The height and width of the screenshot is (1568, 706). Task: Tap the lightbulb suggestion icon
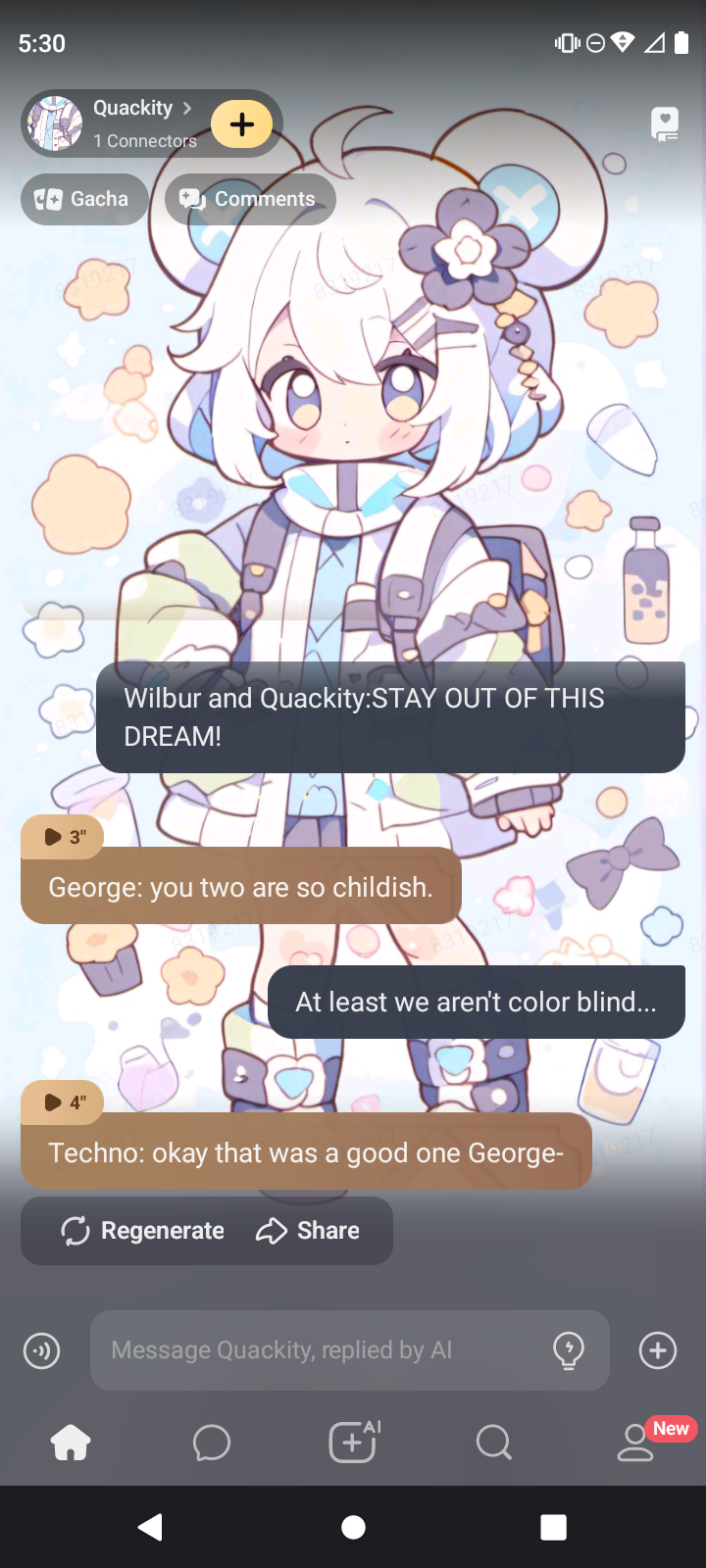point(569,1350)
